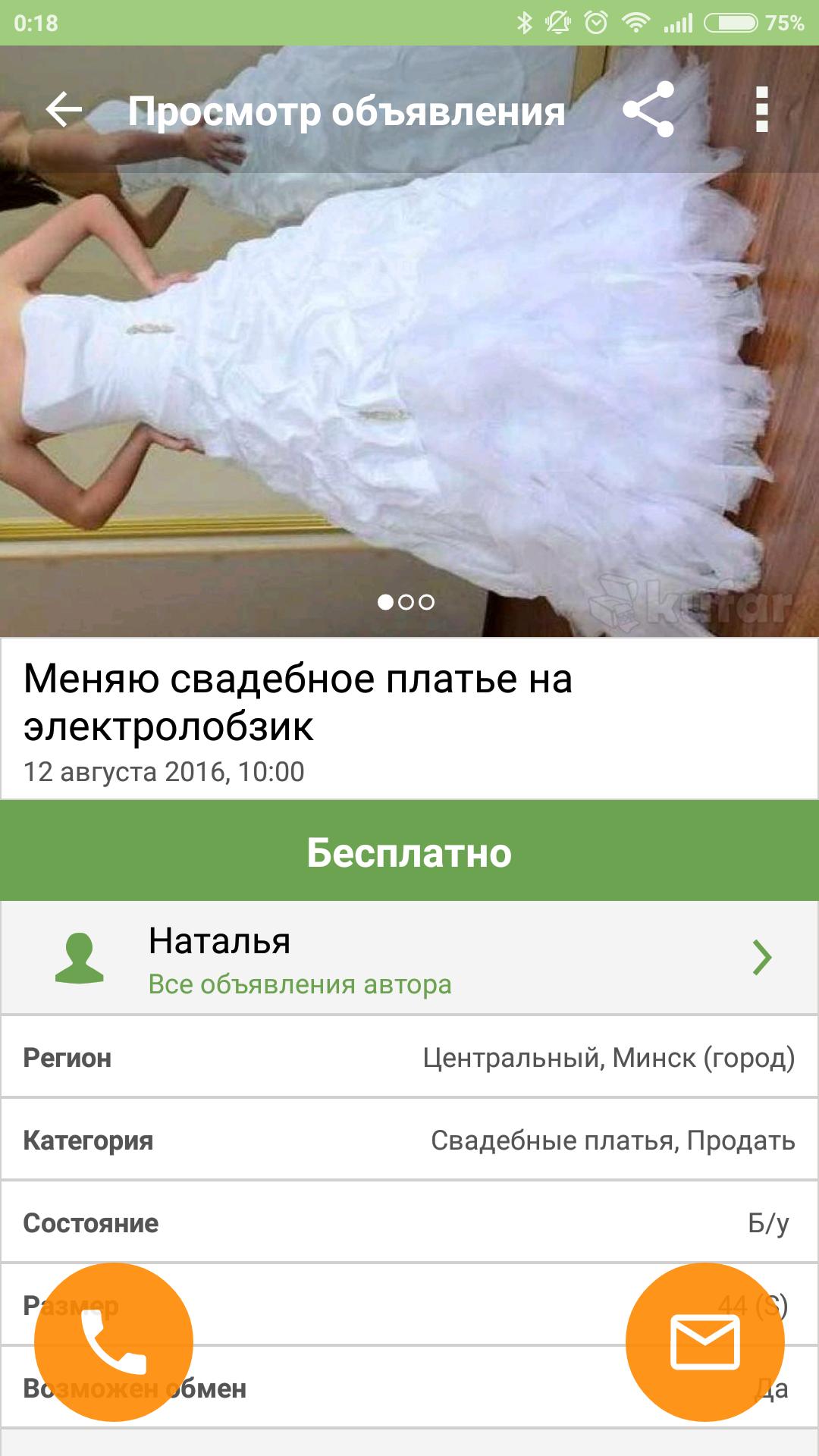Open the wedding dress photo
The height and width of the screenshot is (1456, 819).
[409, 341]
